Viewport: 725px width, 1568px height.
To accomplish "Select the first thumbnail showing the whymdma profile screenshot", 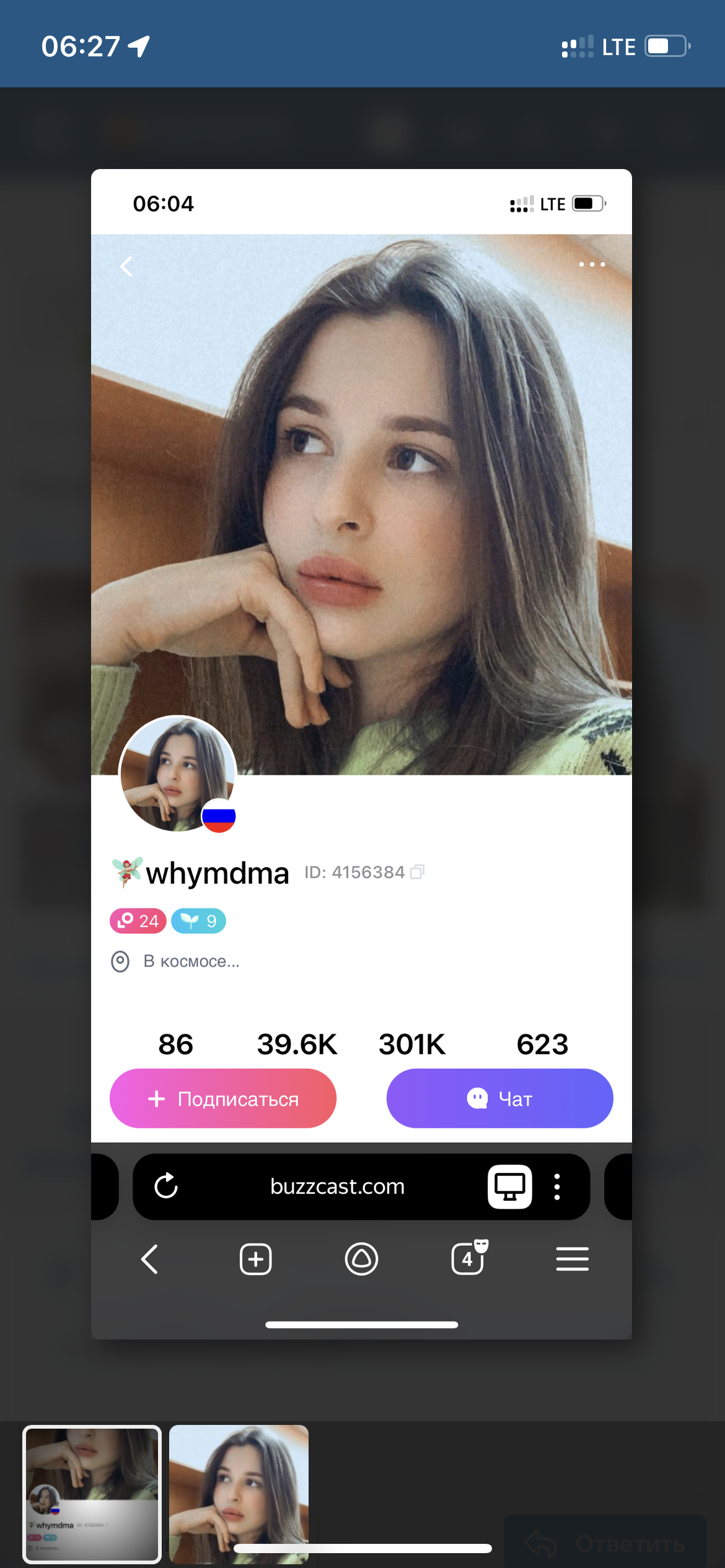I will pyautogui.click(x=92, y=1494).
